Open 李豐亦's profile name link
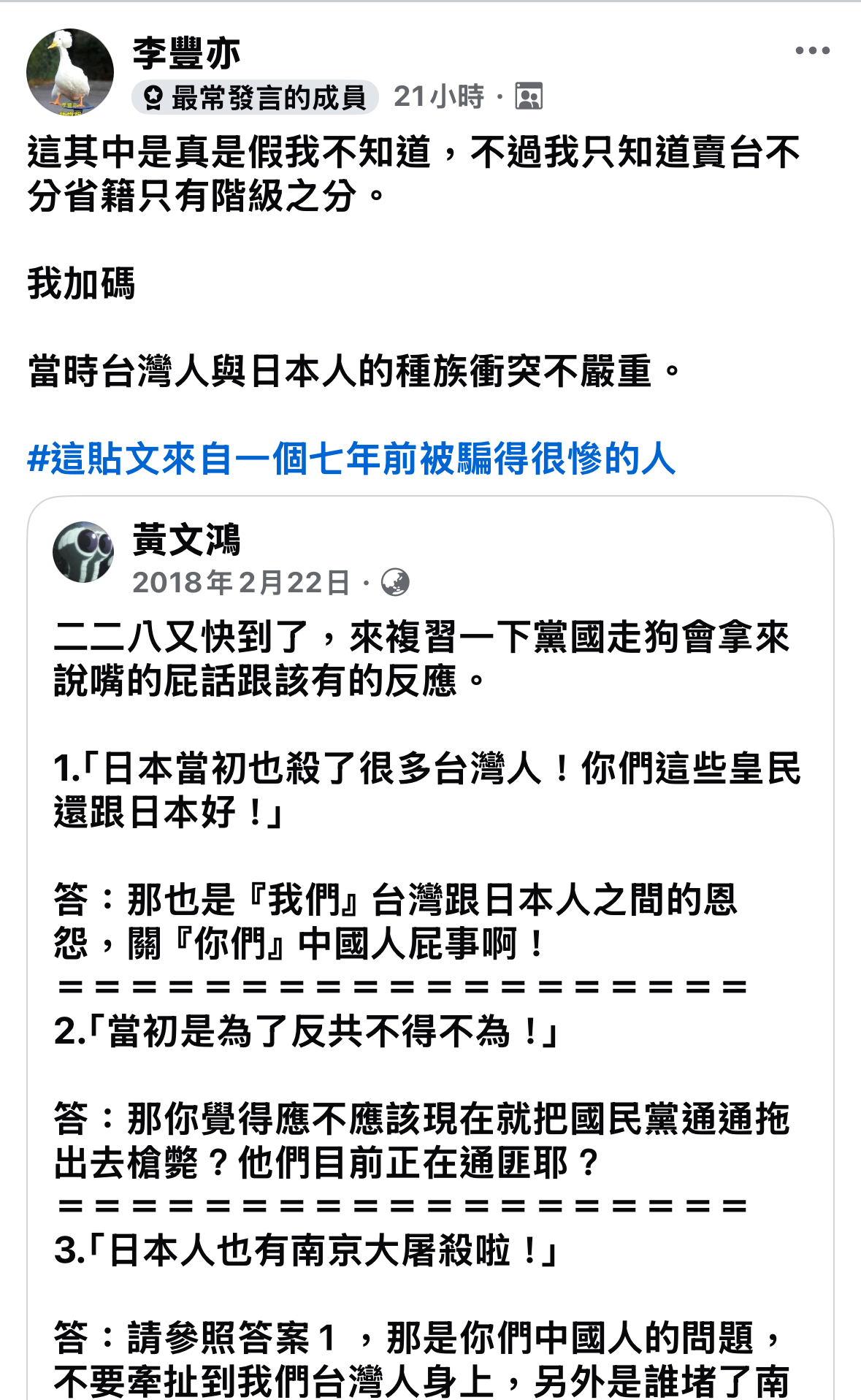This screenshot has height=1400, width=861. (x=186, y=53)
